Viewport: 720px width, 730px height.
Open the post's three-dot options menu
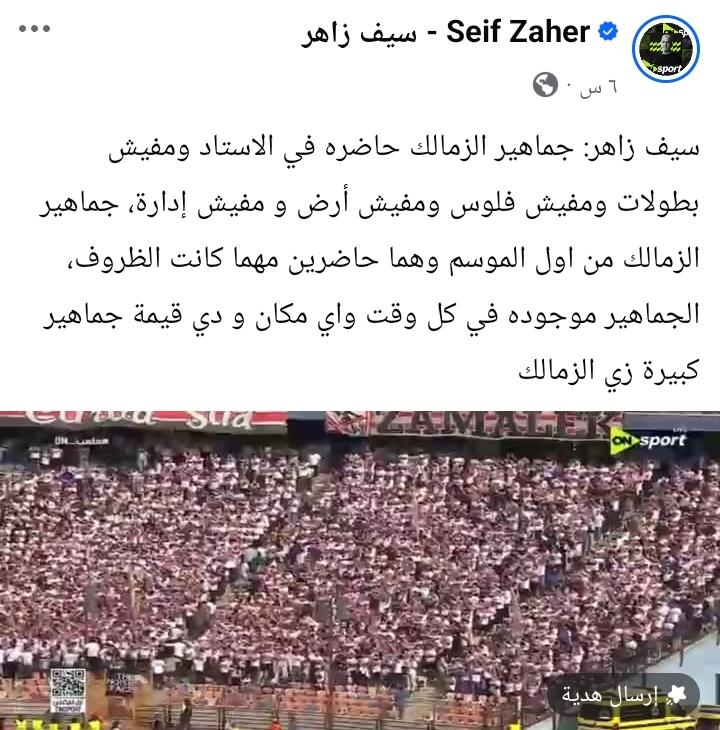(x=34, y=29)
